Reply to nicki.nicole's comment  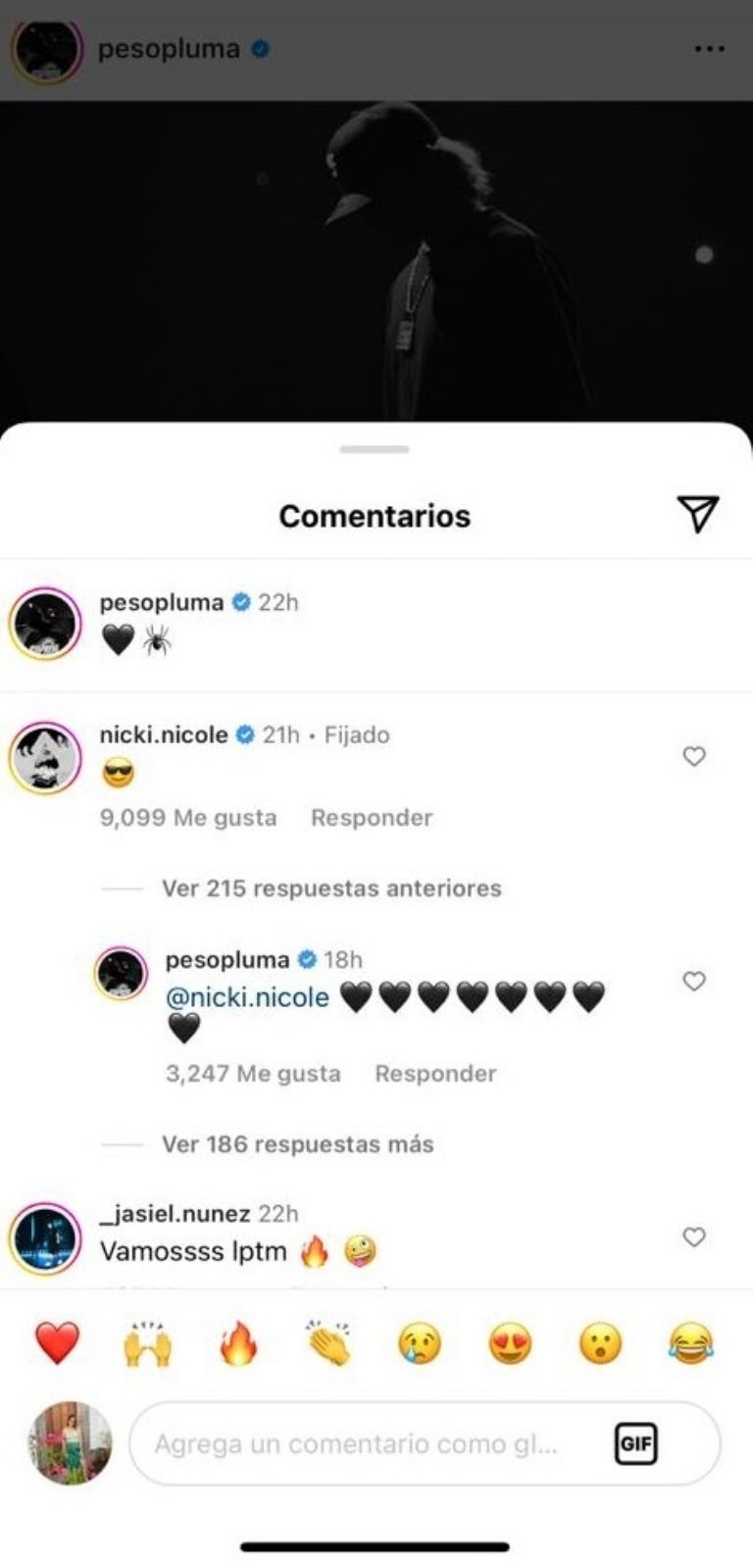(371, 818)
